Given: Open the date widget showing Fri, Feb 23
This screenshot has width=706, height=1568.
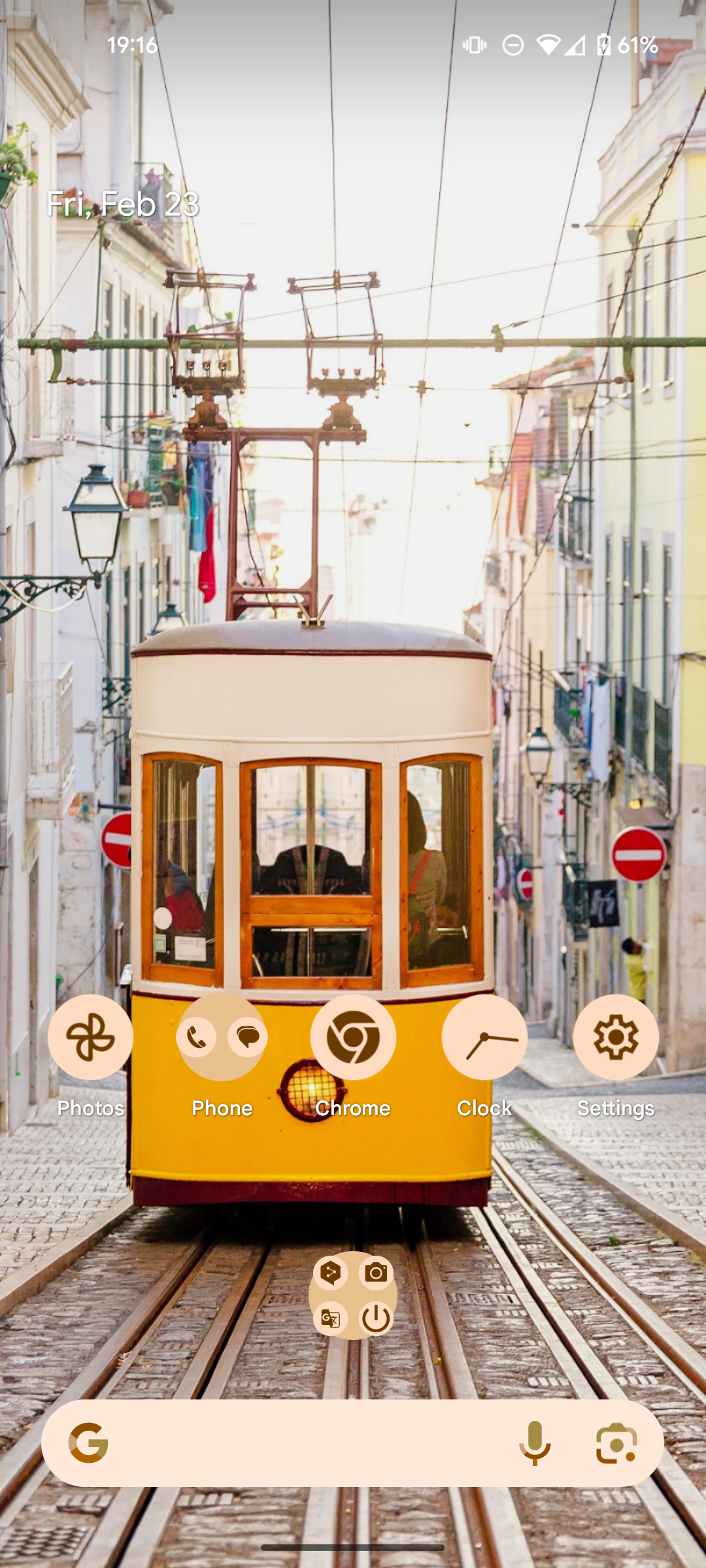Looking at the screenshot, I should click(x=123, y=204).
